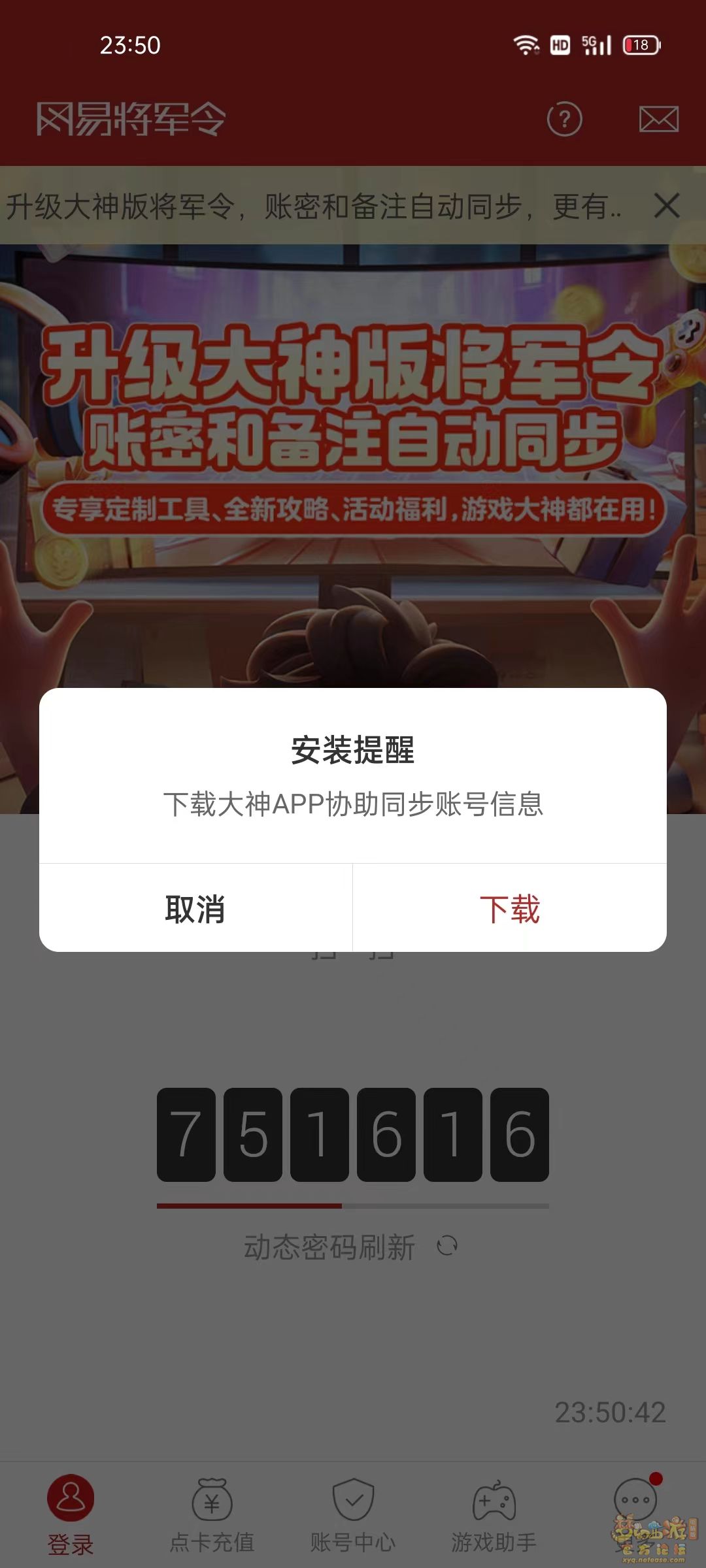Open the 升级大神版将军令 promo banner
The height and width of the screenshot is (1568, 706).
click(x=353, y=457)
